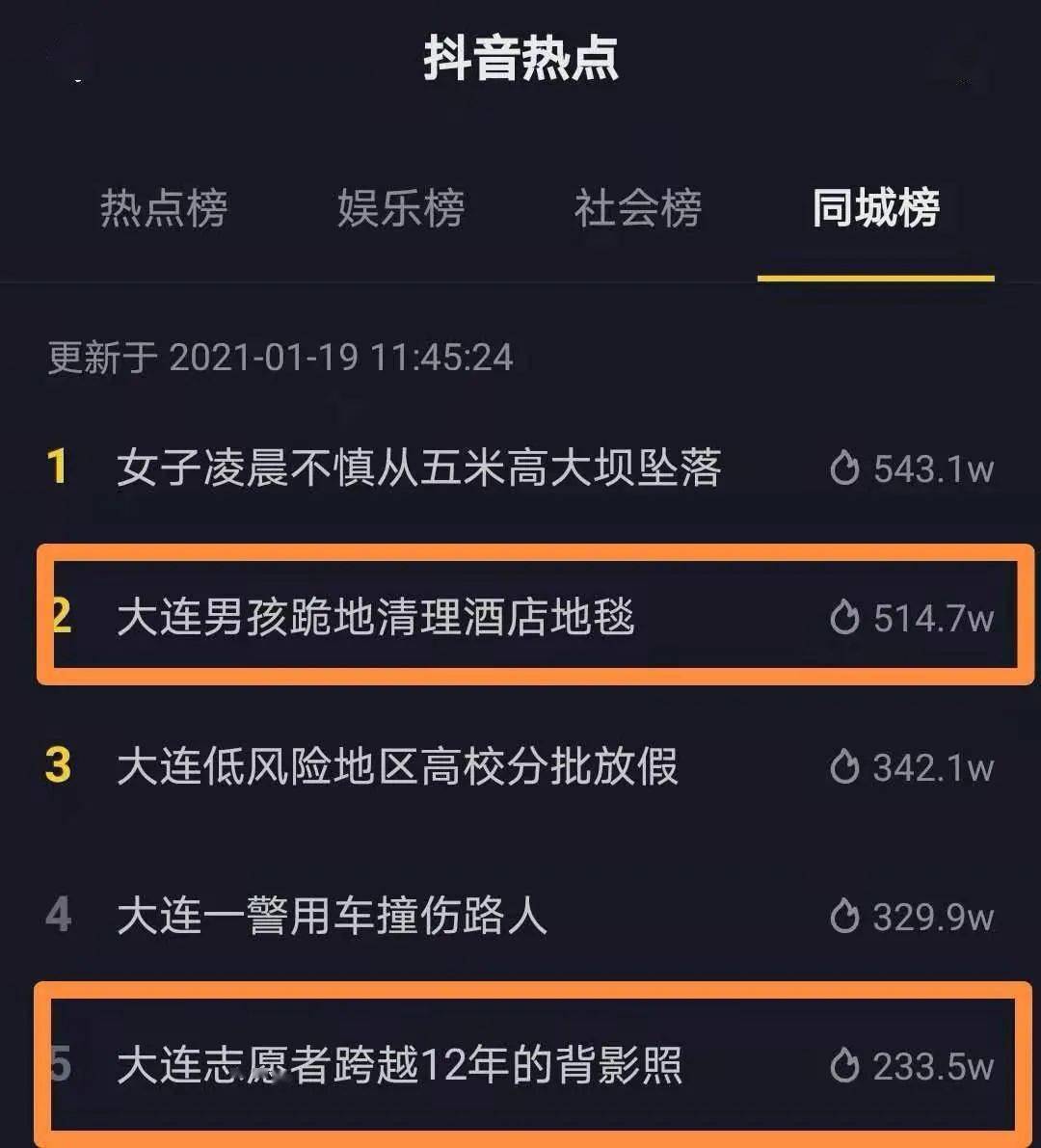This screenshot has height=1148, width=1041.
Task: Open topic 大连一警用车撞伤路人
Action: click(x=332, y=916)
